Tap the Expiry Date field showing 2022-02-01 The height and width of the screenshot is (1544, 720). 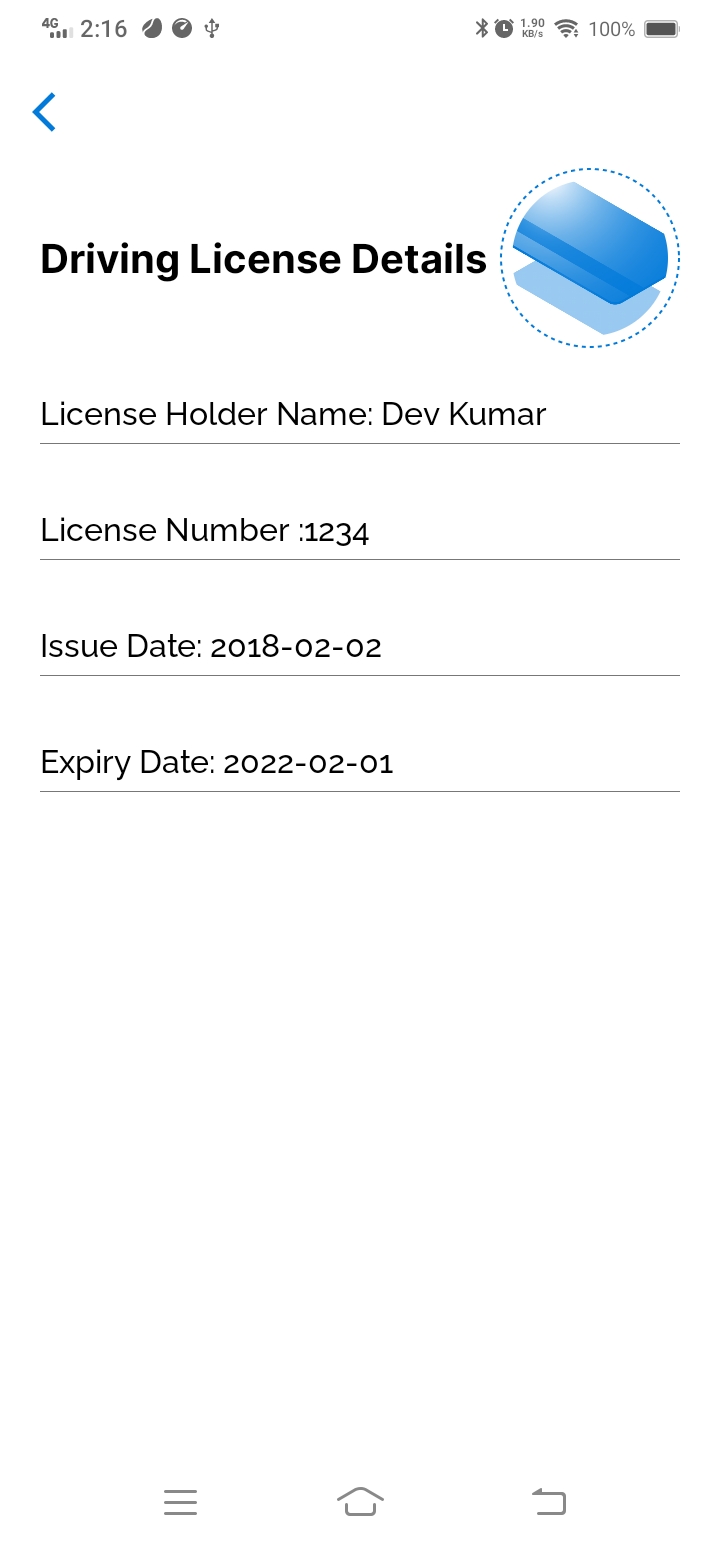[x=217, y=762]
